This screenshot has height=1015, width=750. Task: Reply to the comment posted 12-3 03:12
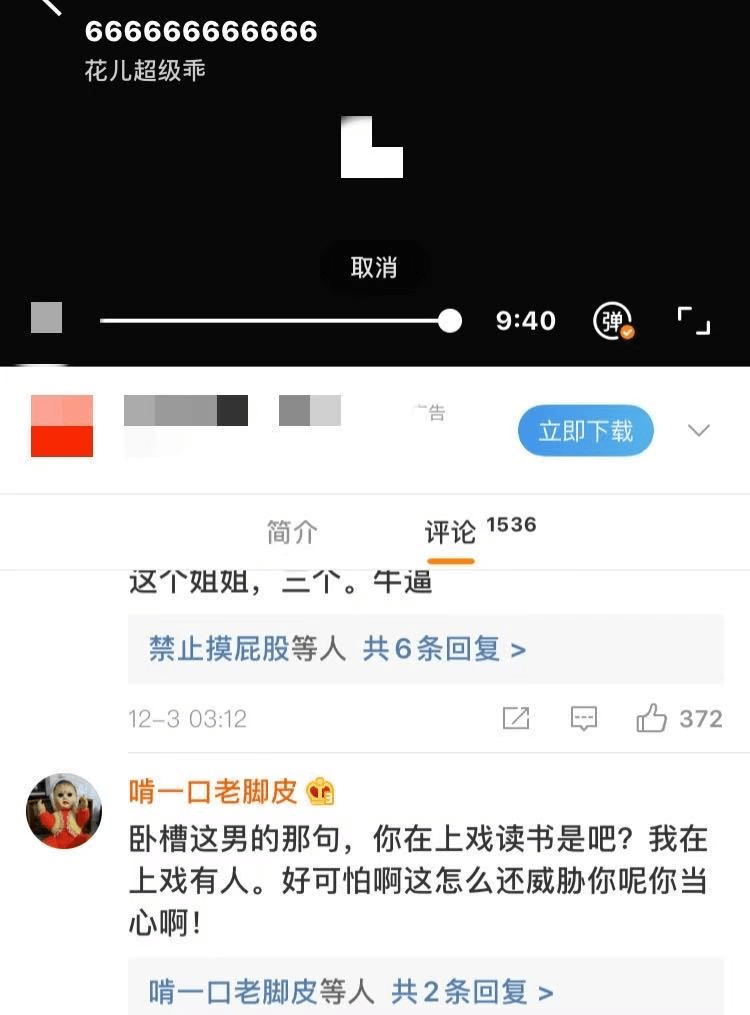583,718
